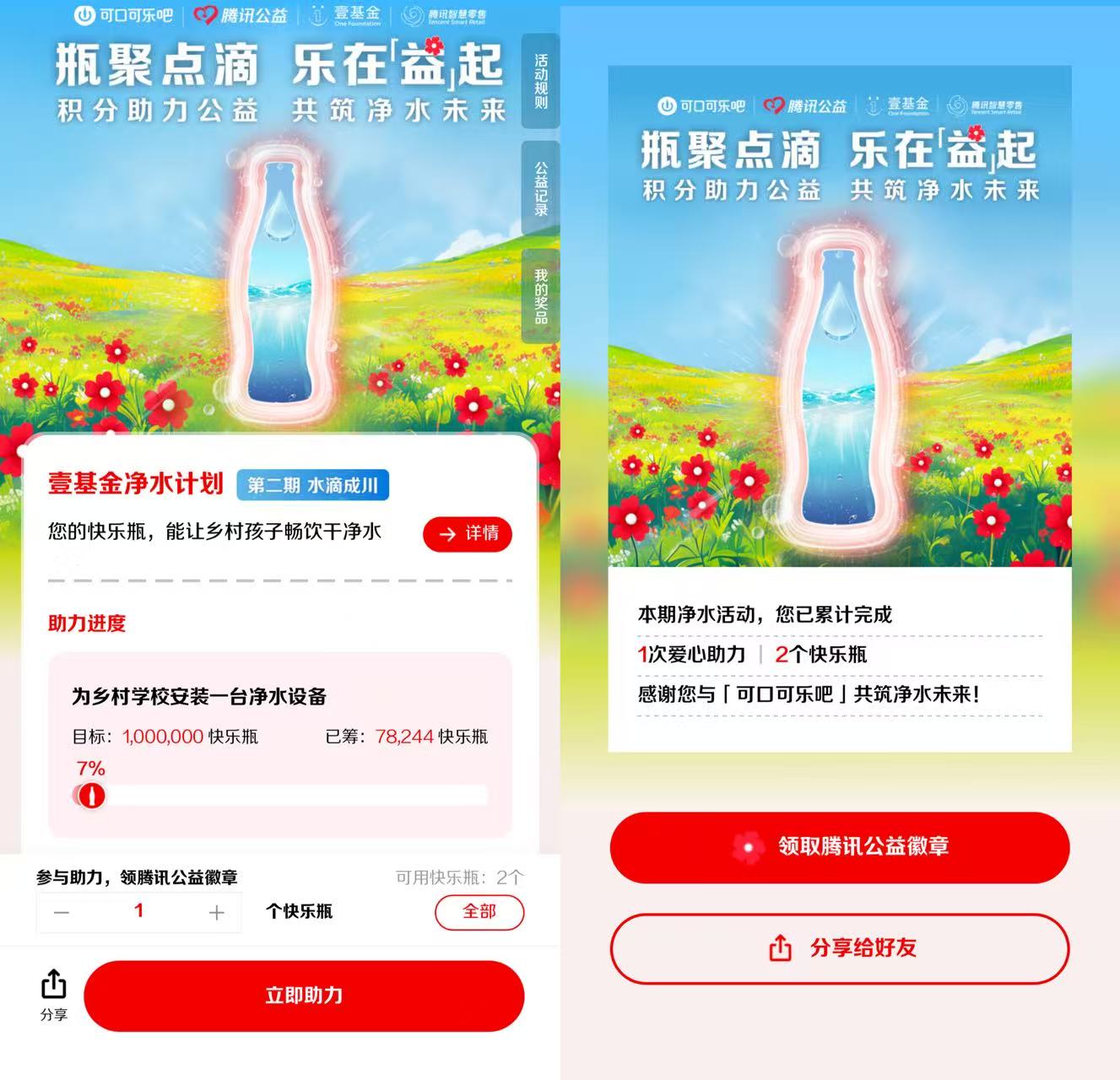1120x1080 pixels.
Task: View 公益记录 from the side tab
Action: (540, 188)
